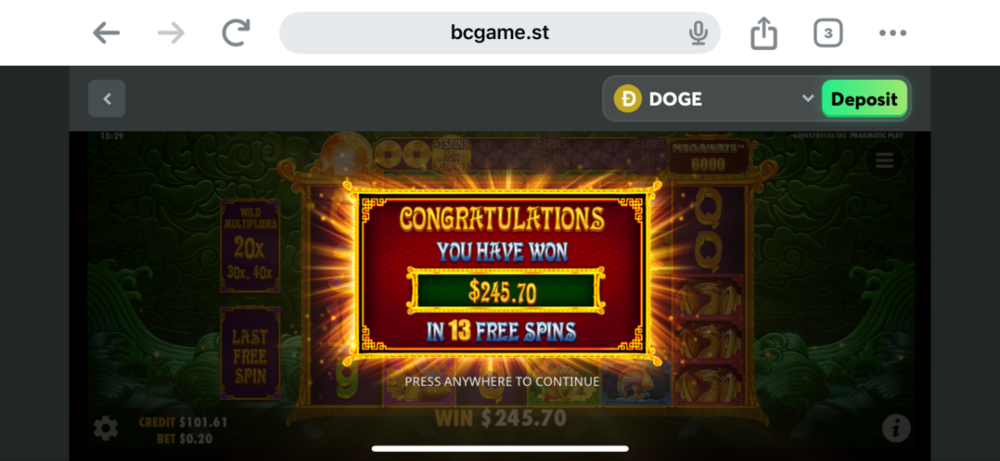Go back to the previous browser page

click(106, 33)
